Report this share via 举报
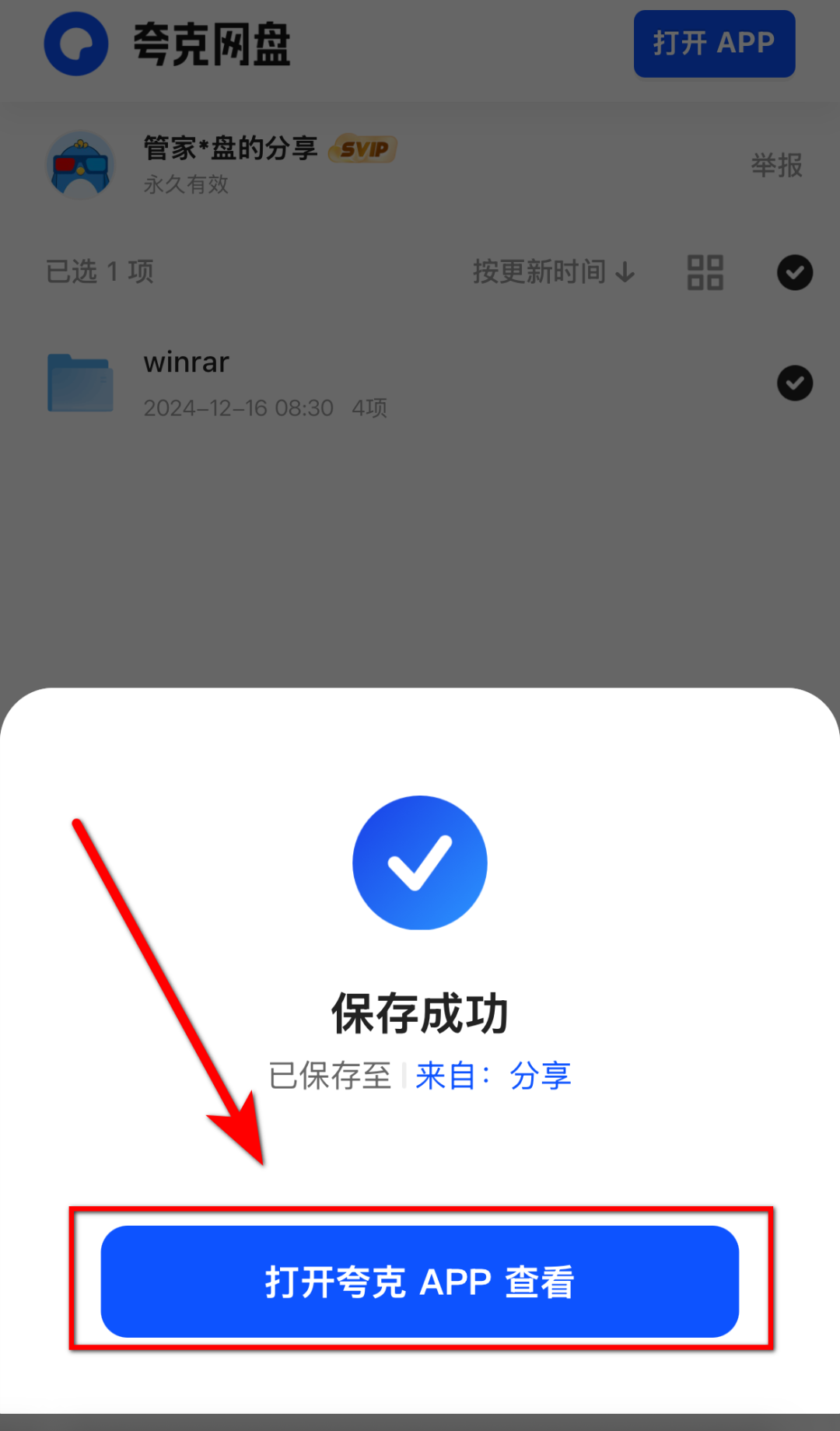This screenshot has width=840, height=1431. click(x=776, y=165)
